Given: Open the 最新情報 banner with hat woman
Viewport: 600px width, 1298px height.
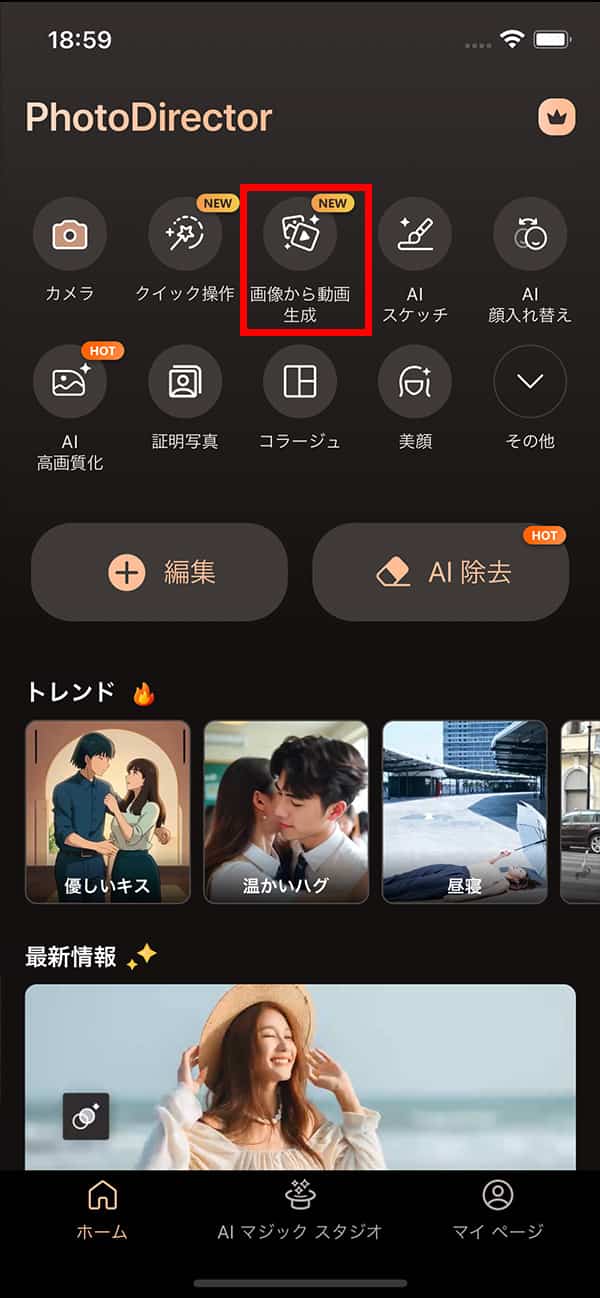Looking at the screenshot, I should [x=300, y=1078].
